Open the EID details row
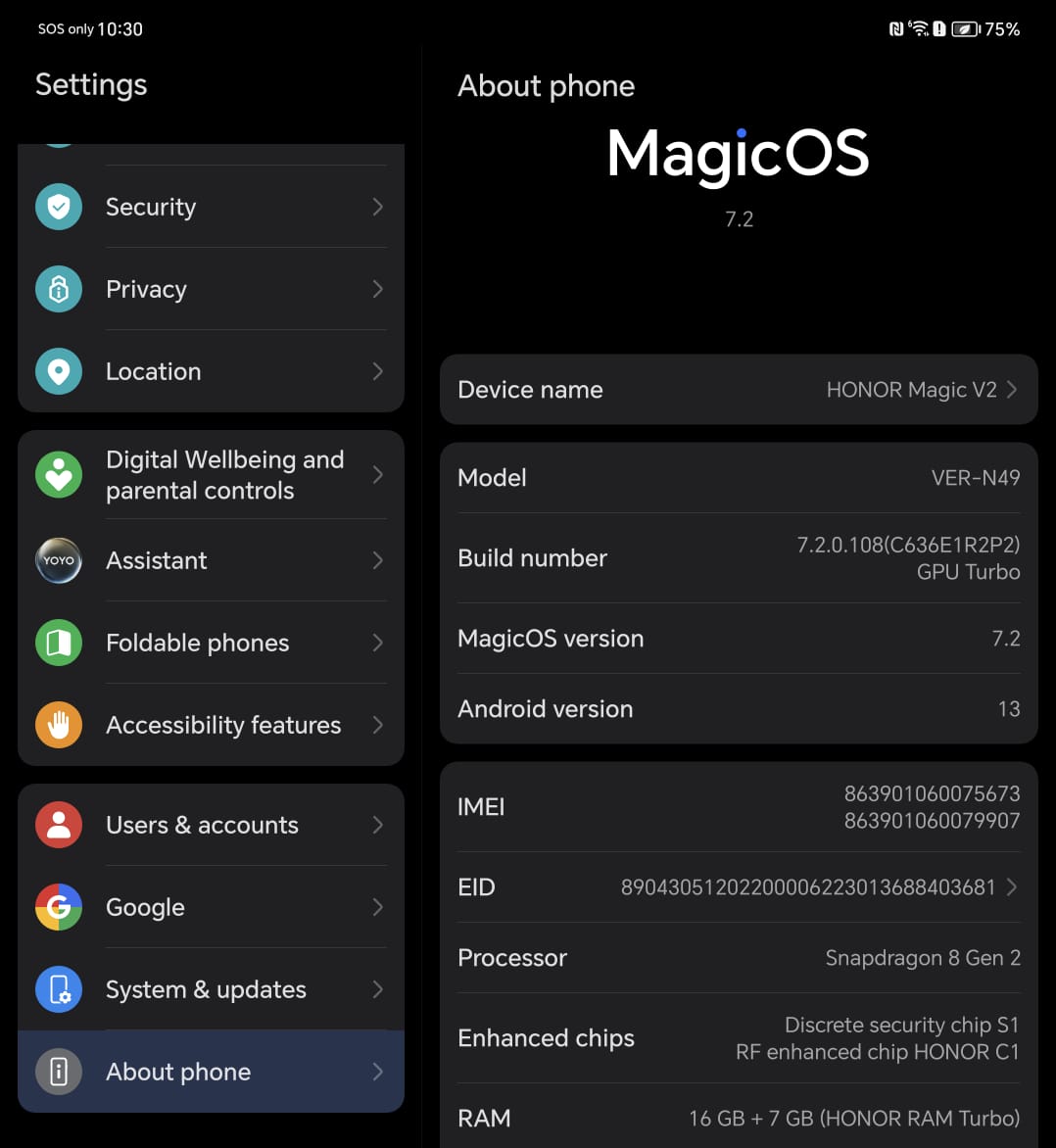The height and width of the screenshot is (1148, 1056). (738, 887)
